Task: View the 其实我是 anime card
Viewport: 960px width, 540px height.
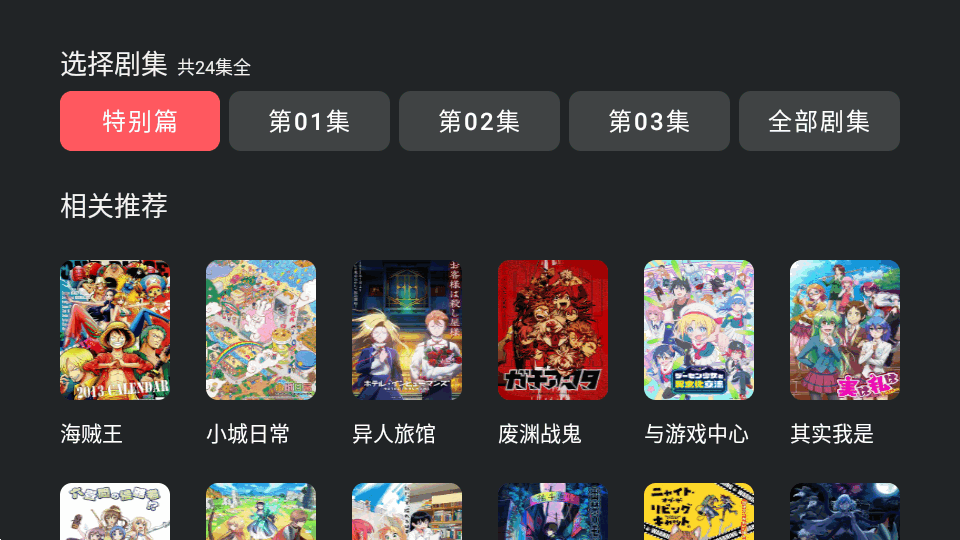Action: tap(845, 330)
